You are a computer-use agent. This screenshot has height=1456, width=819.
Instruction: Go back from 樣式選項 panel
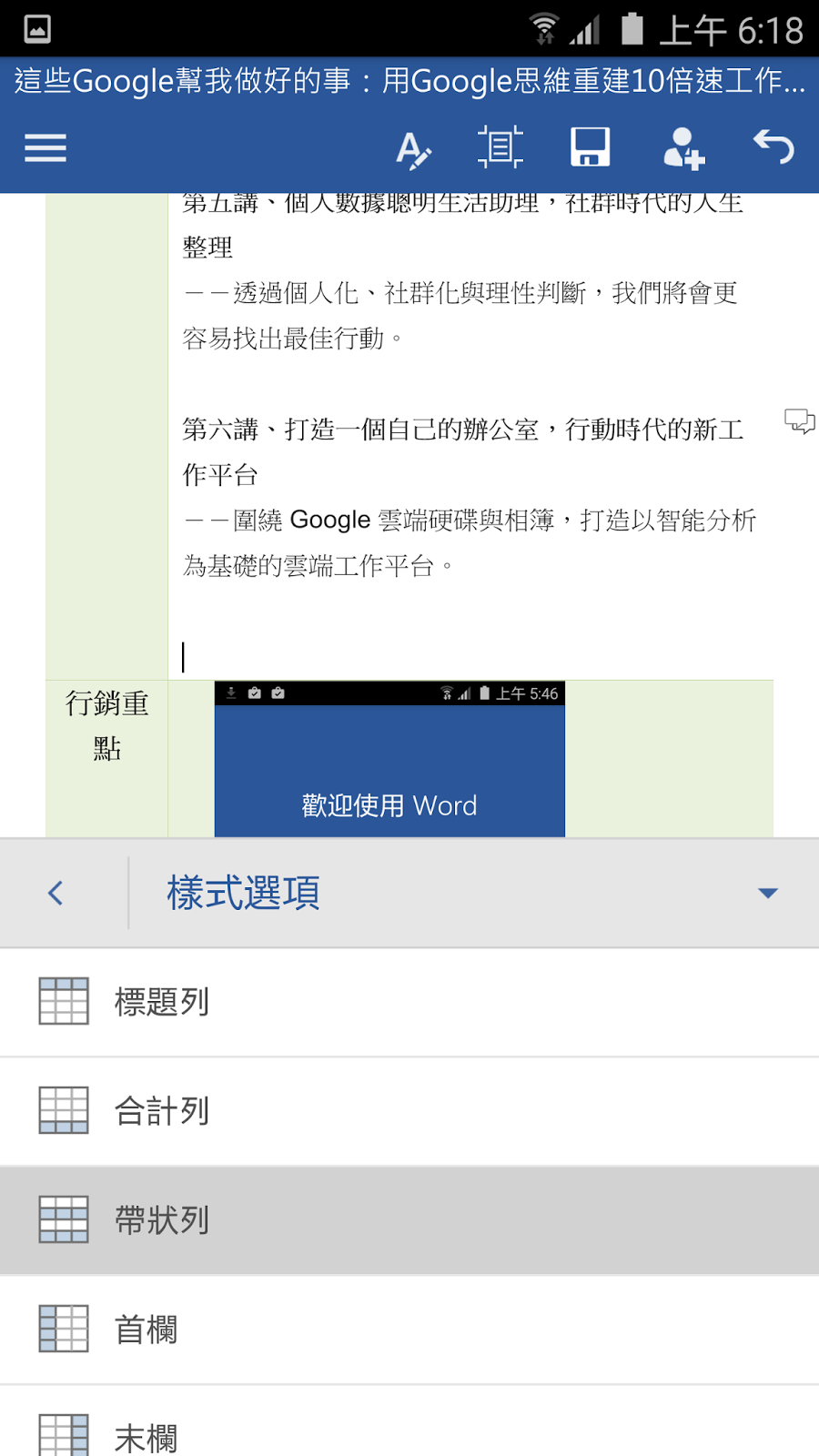tap(56, 893)
